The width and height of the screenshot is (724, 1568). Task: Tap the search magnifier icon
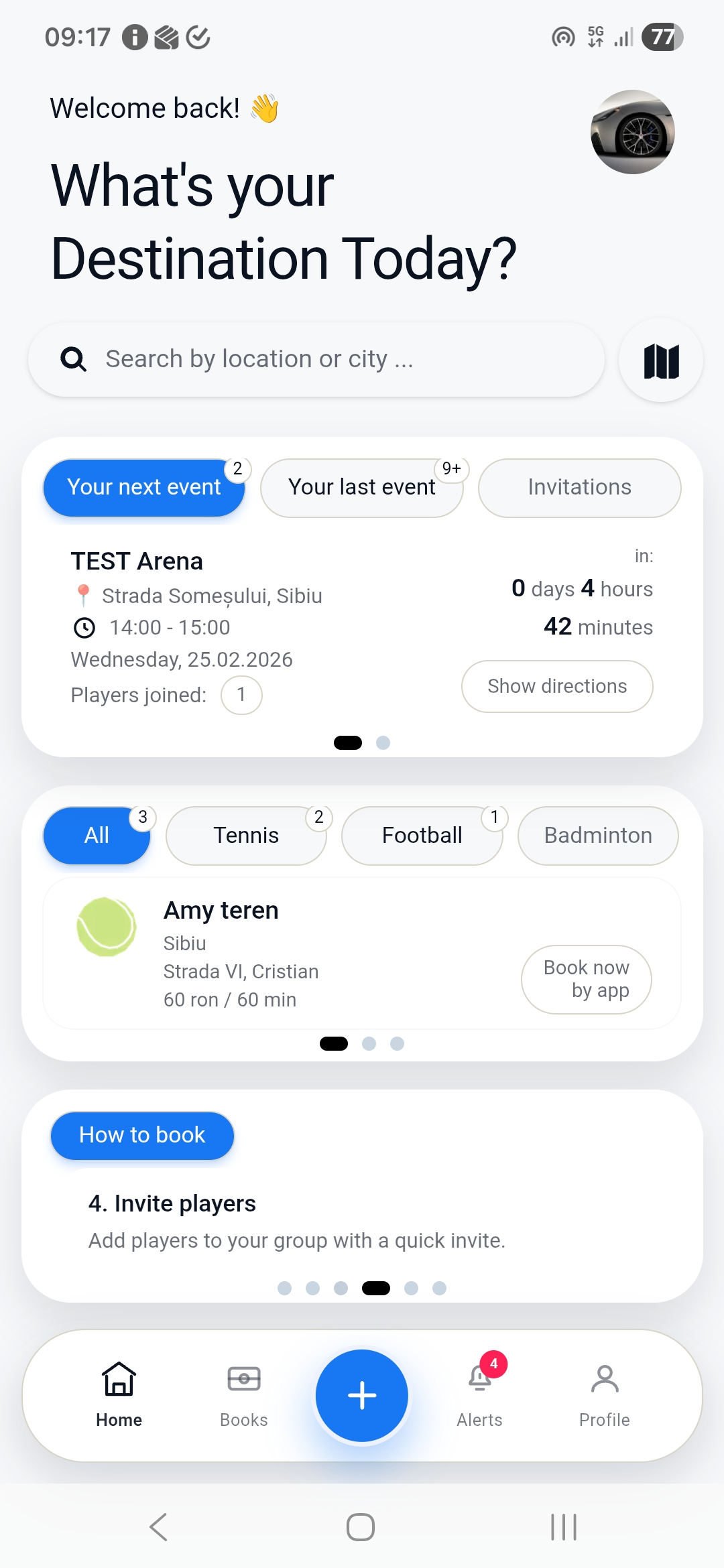click(72, 358)
